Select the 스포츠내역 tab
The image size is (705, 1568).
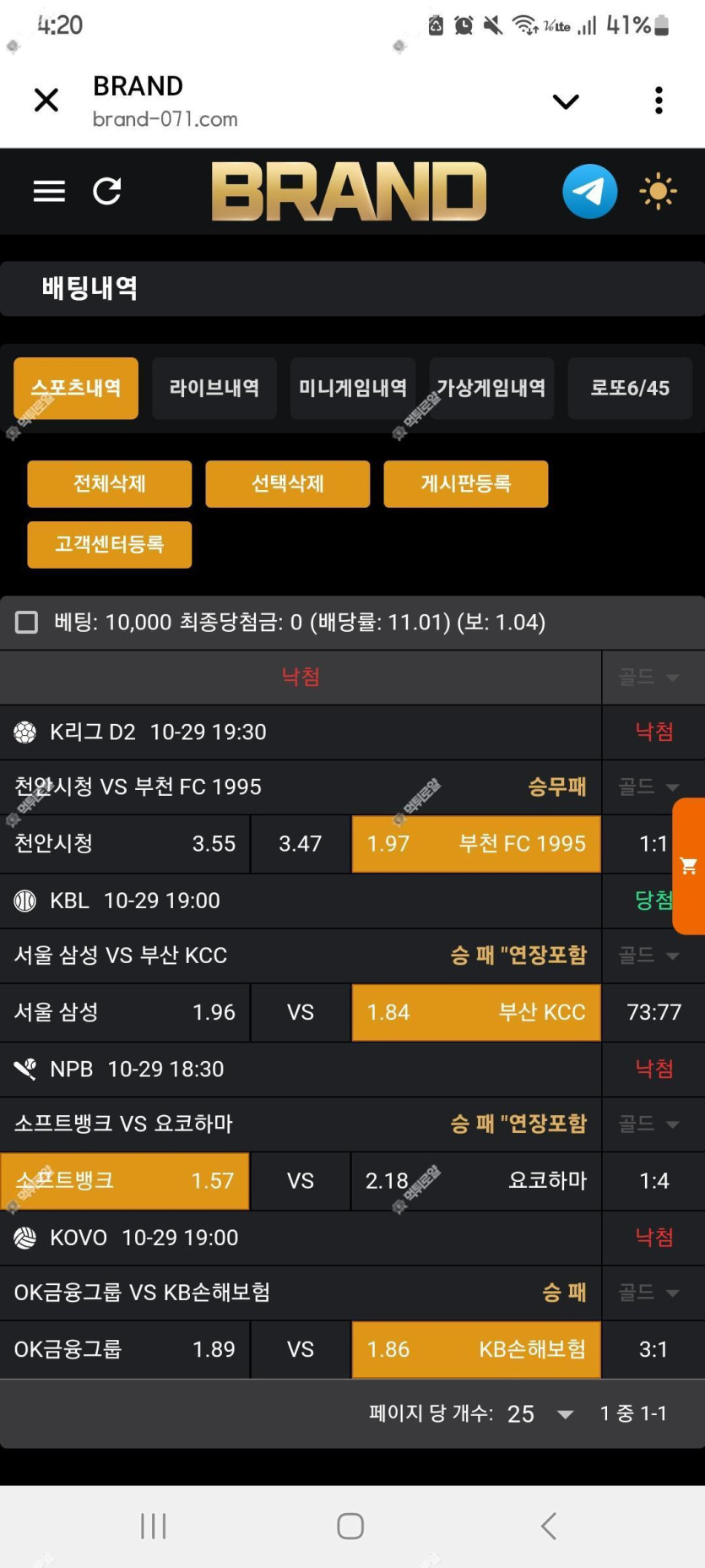coord(76,389)
